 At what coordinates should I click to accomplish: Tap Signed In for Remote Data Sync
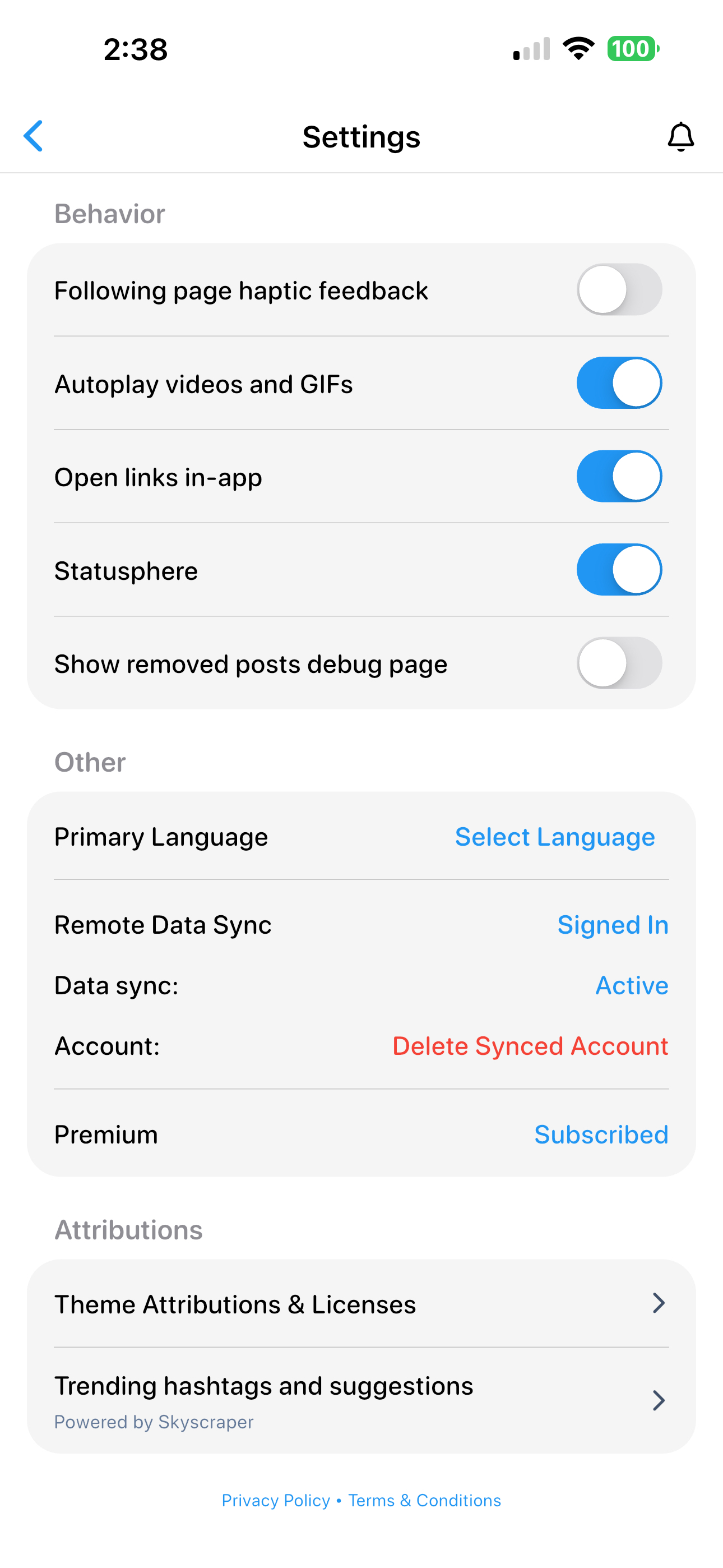612,925
